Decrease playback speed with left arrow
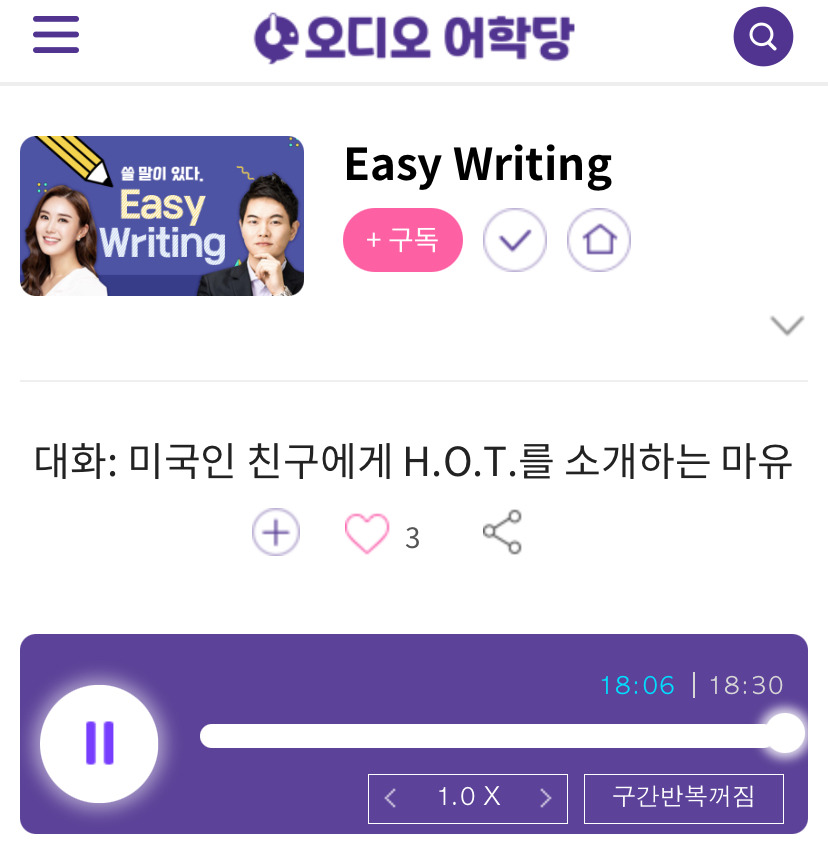The height and width of the screenshot is (852, 828). click(390, 798)
